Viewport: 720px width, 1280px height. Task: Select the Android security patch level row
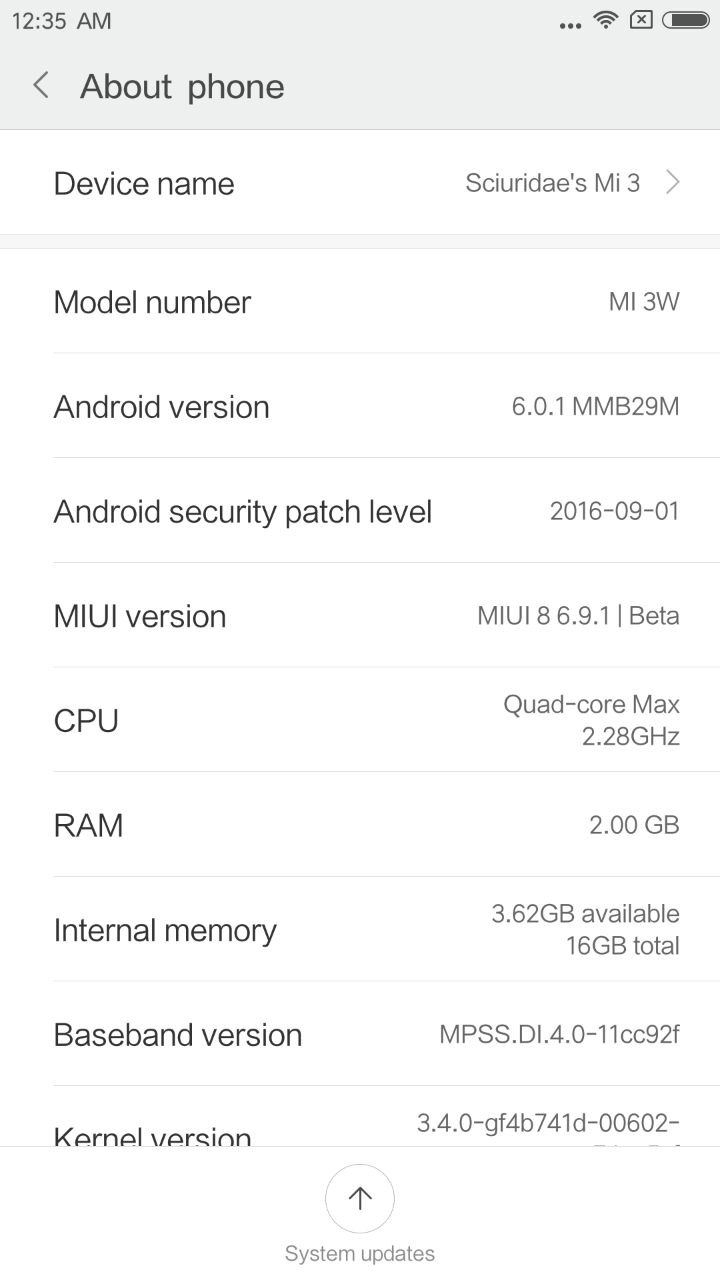click(x=360, y=512)
